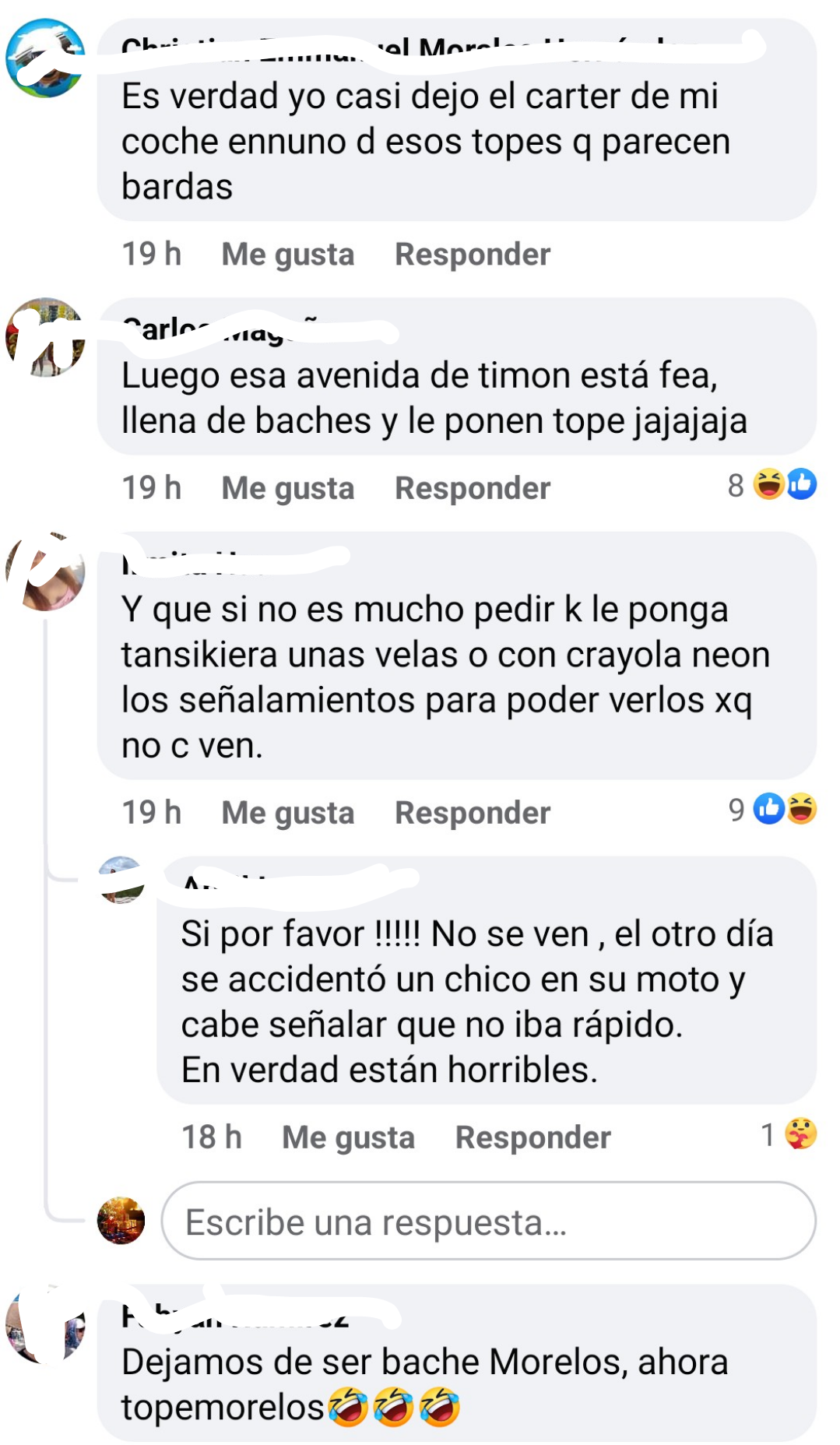Image resolution: width=840 pixels, height=1445 pixels.
Task: Open profile picture of "topes q parecen bardas" commenter
Action: point(45,58)
